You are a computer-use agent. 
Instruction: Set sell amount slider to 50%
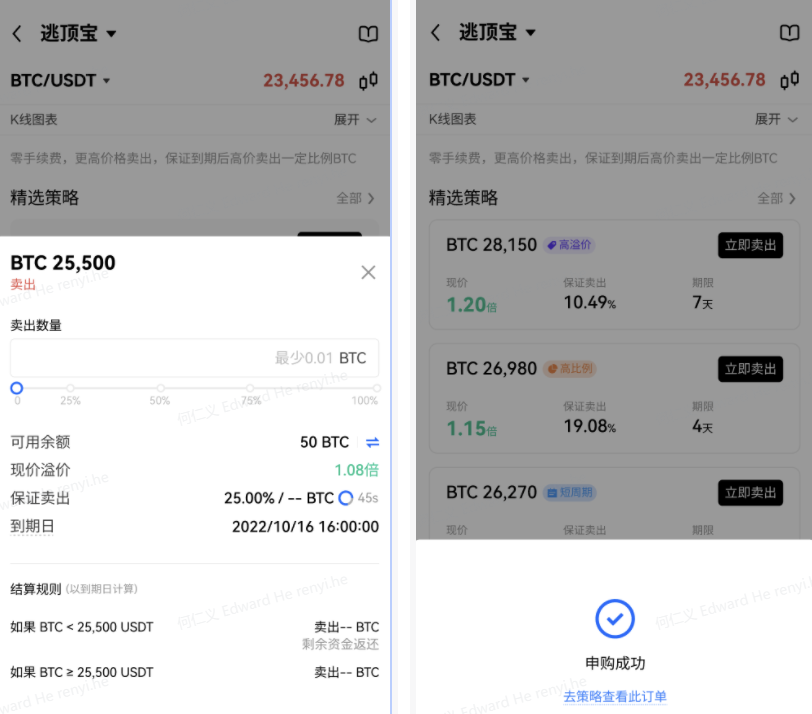160,388
